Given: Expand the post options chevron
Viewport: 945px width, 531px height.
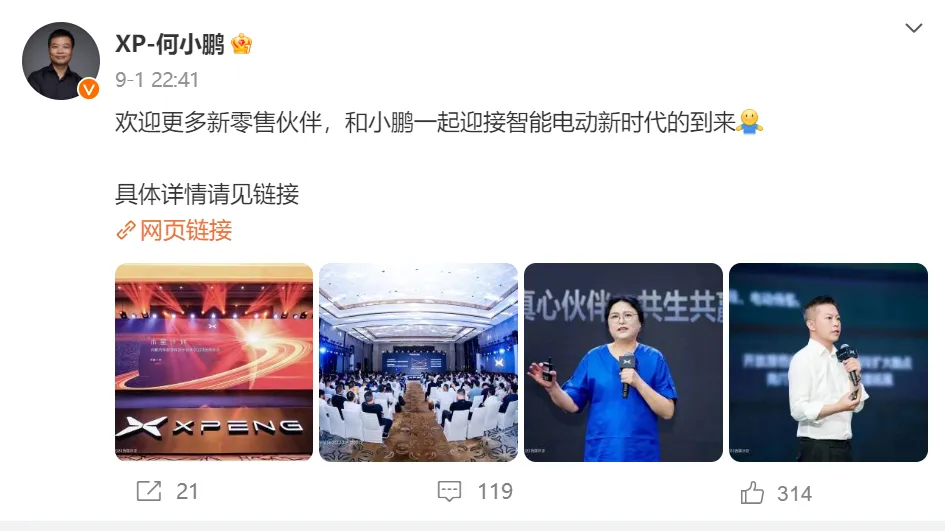Looking at the screenshot, I should (x=913, y=28).
